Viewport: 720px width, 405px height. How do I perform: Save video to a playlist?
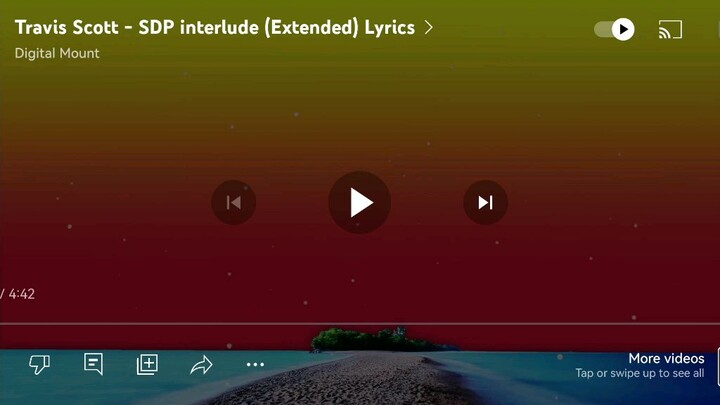click(147, 365)
